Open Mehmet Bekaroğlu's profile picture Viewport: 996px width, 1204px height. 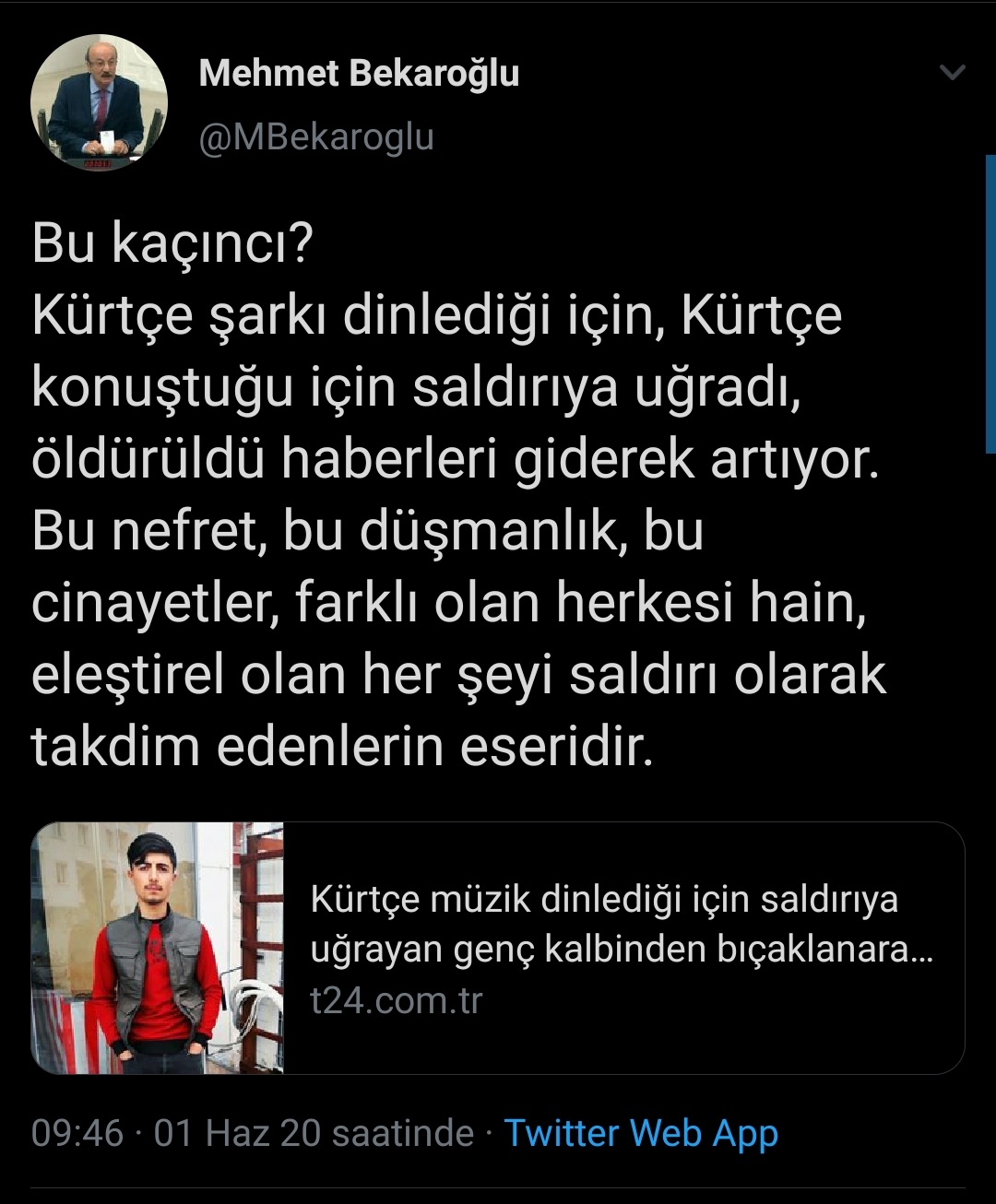[99, 103]
